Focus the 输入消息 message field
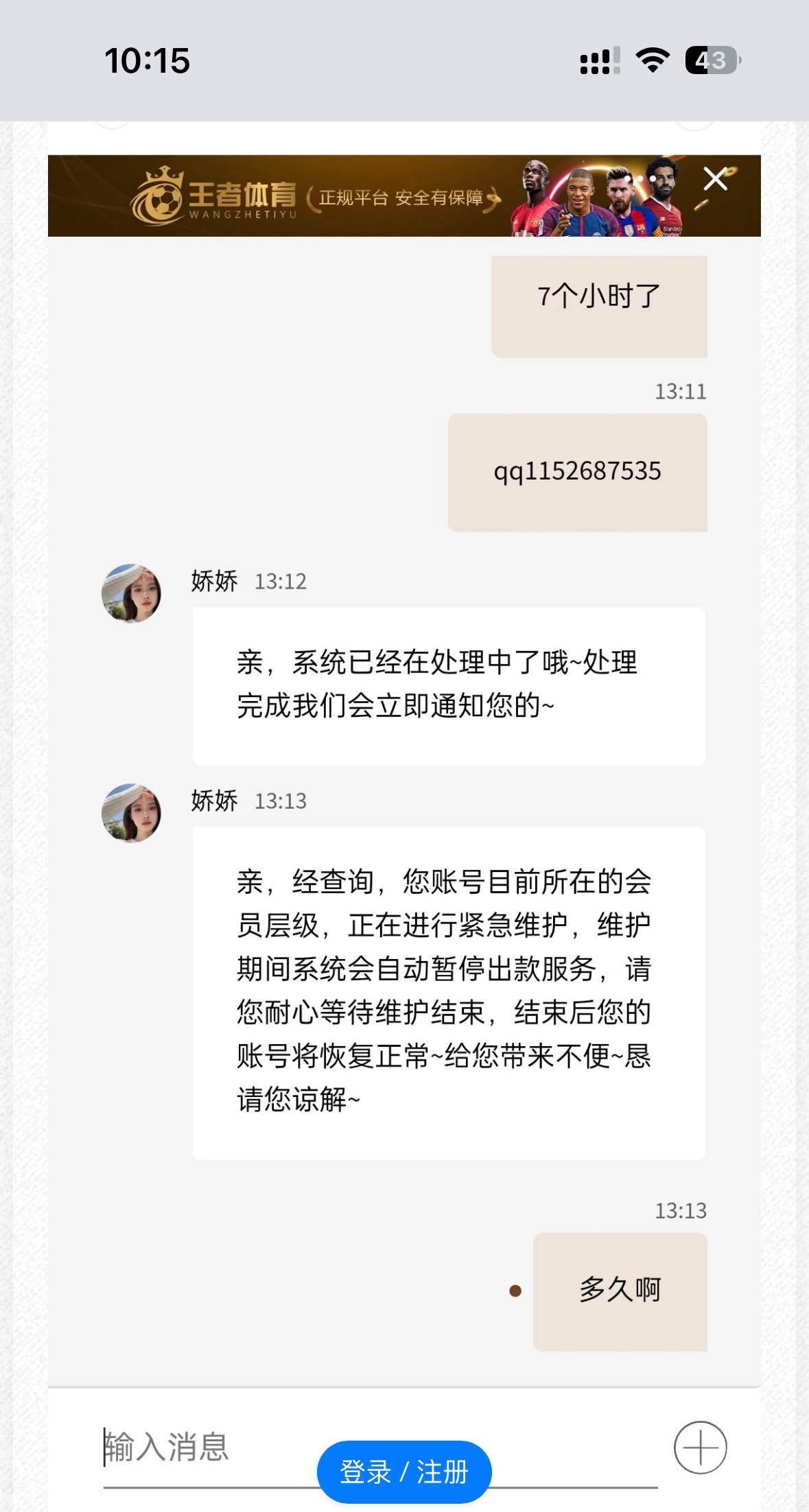The image size is (809, 1512). tap(206, 1446)
